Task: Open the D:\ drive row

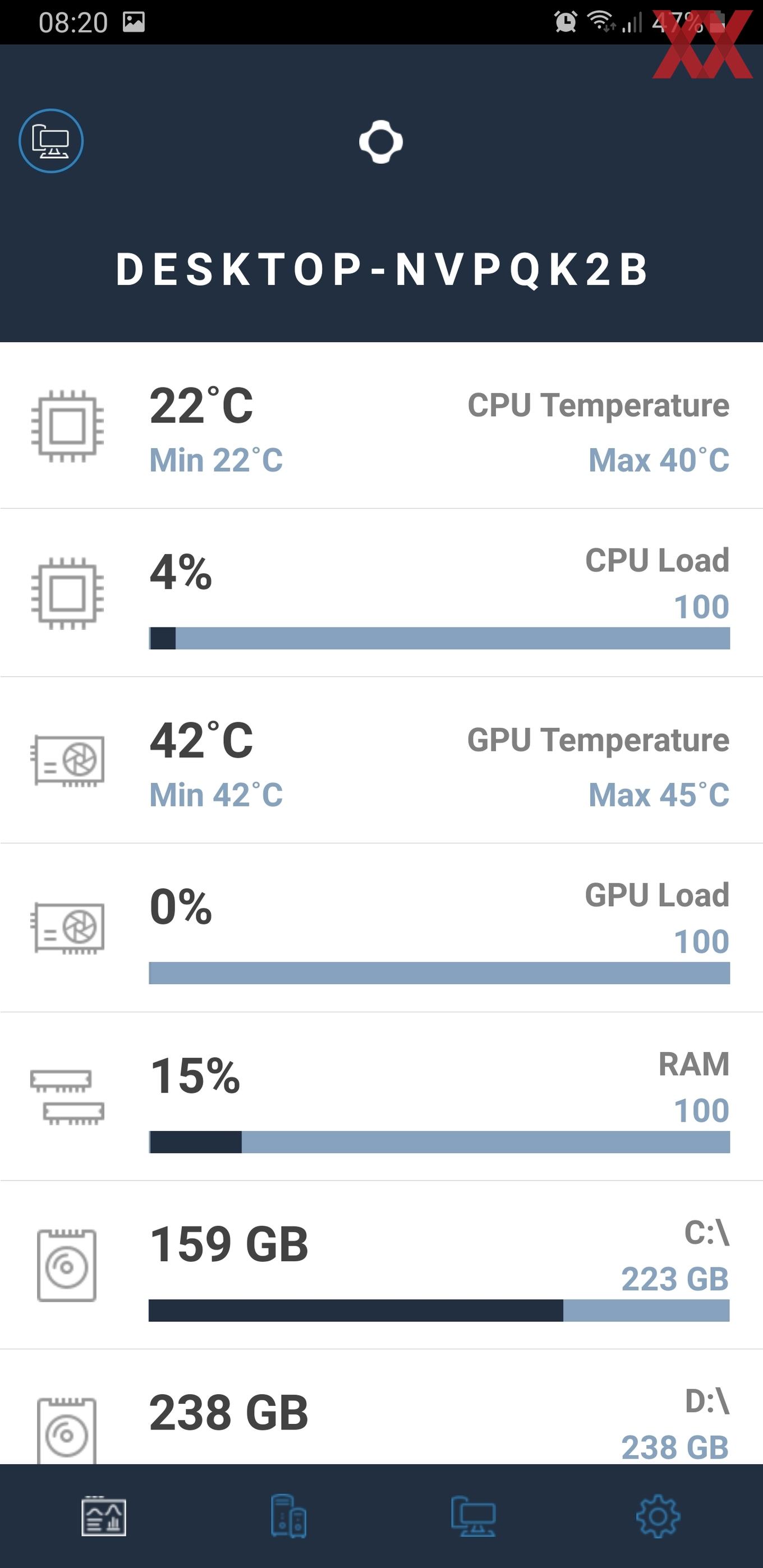Action: pyautogui.click(x=381, y=1407)
